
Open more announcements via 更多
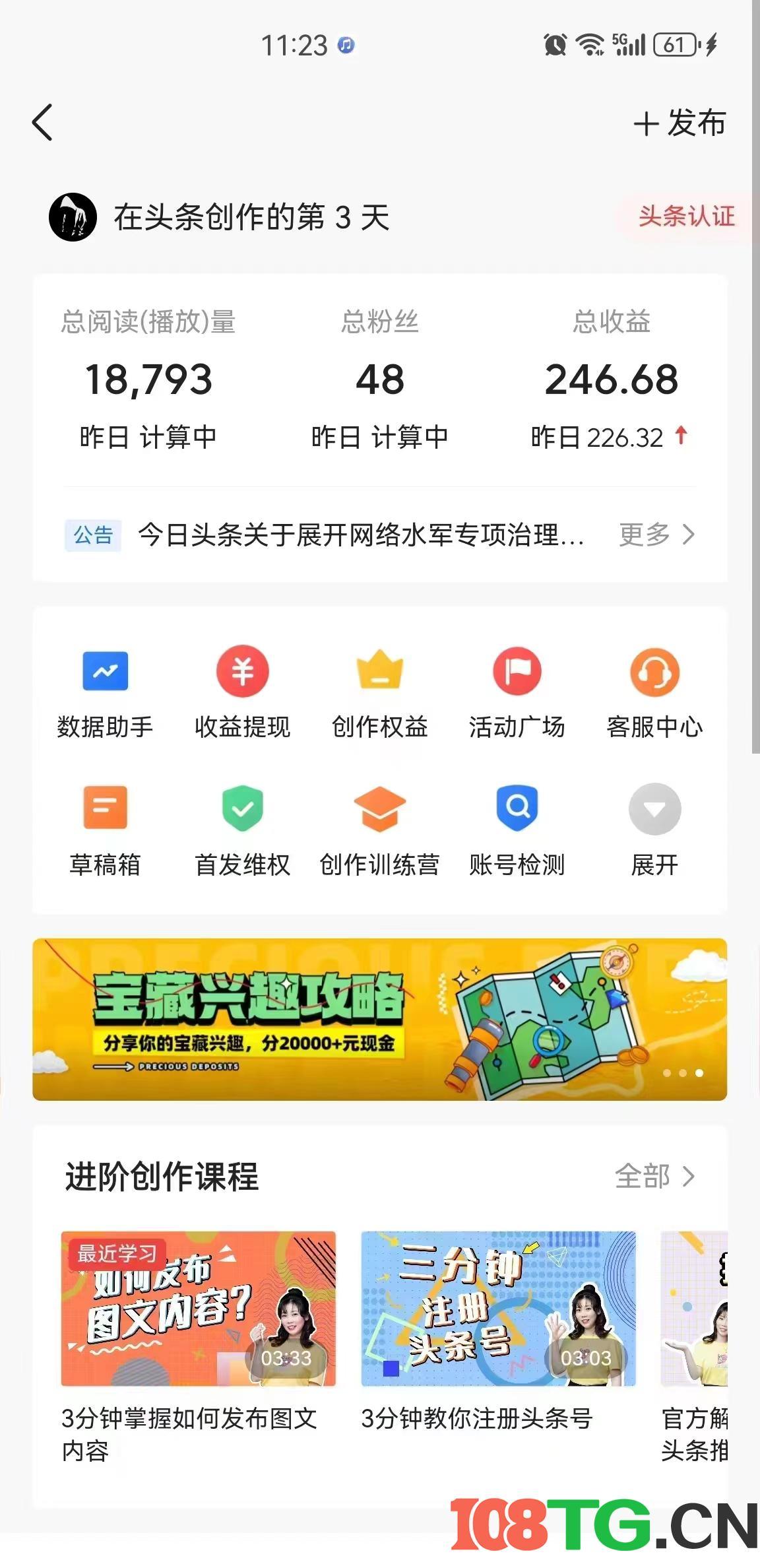656,534
